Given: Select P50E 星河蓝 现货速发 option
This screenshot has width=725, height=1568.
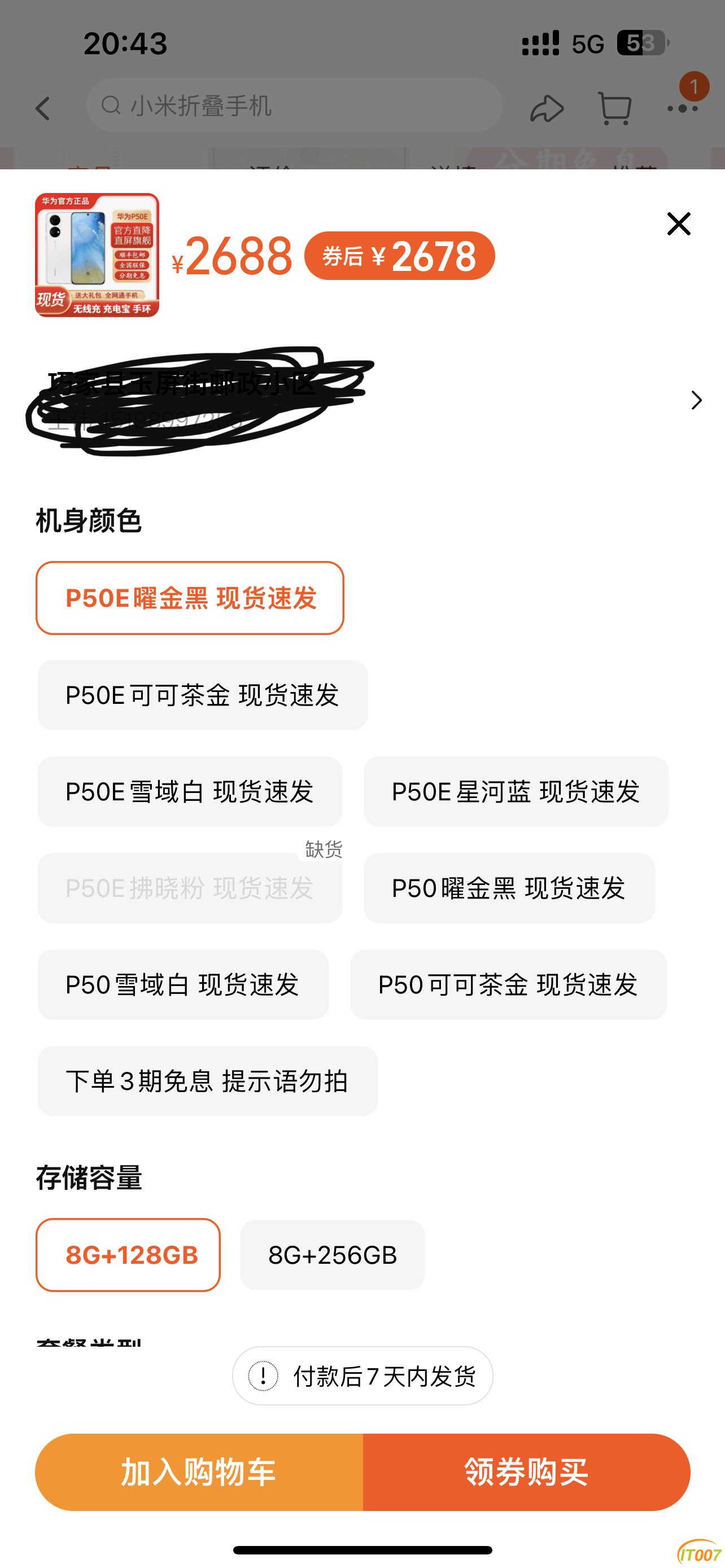Looking at the screenshot, I should click(516, 792).
